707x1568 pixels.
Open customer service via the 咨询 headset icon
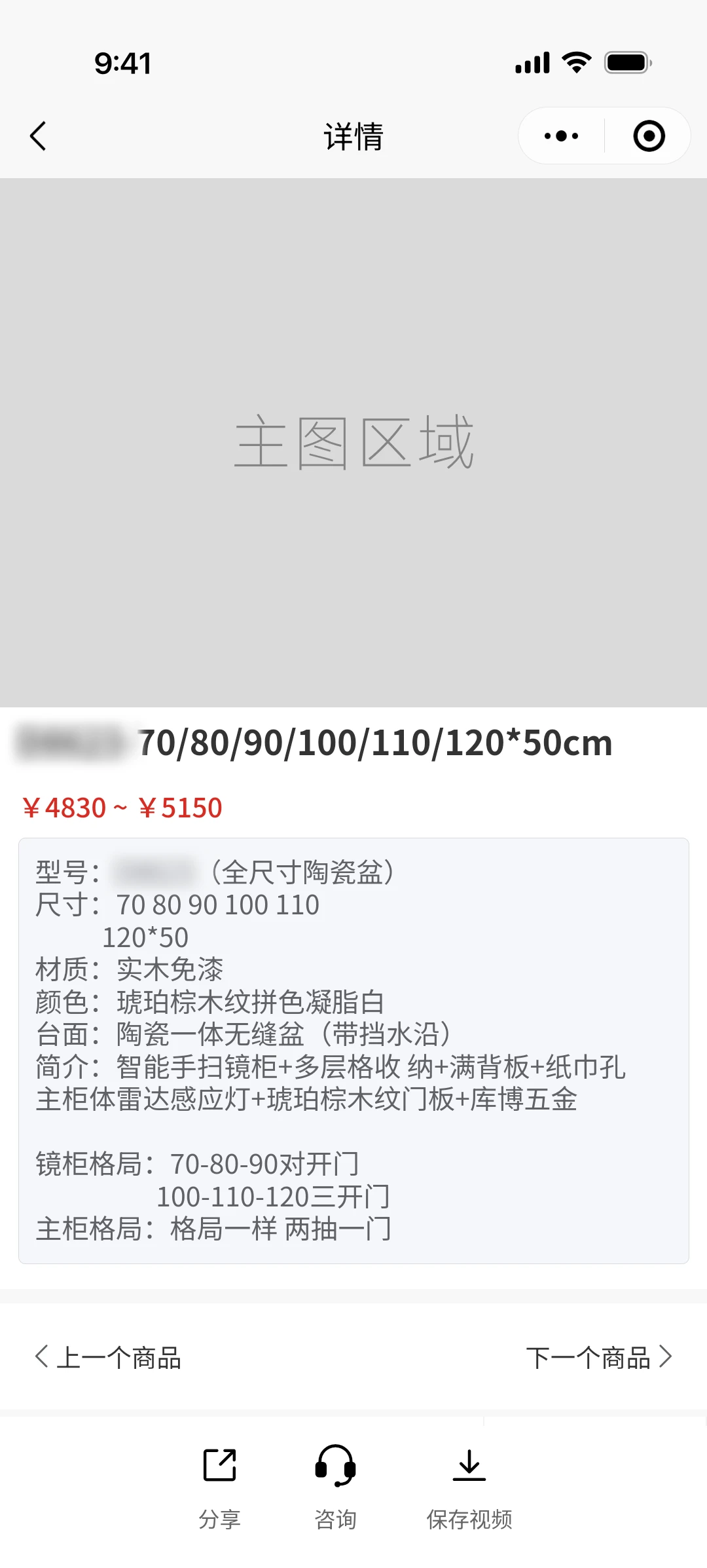(x=335, y=1467)
